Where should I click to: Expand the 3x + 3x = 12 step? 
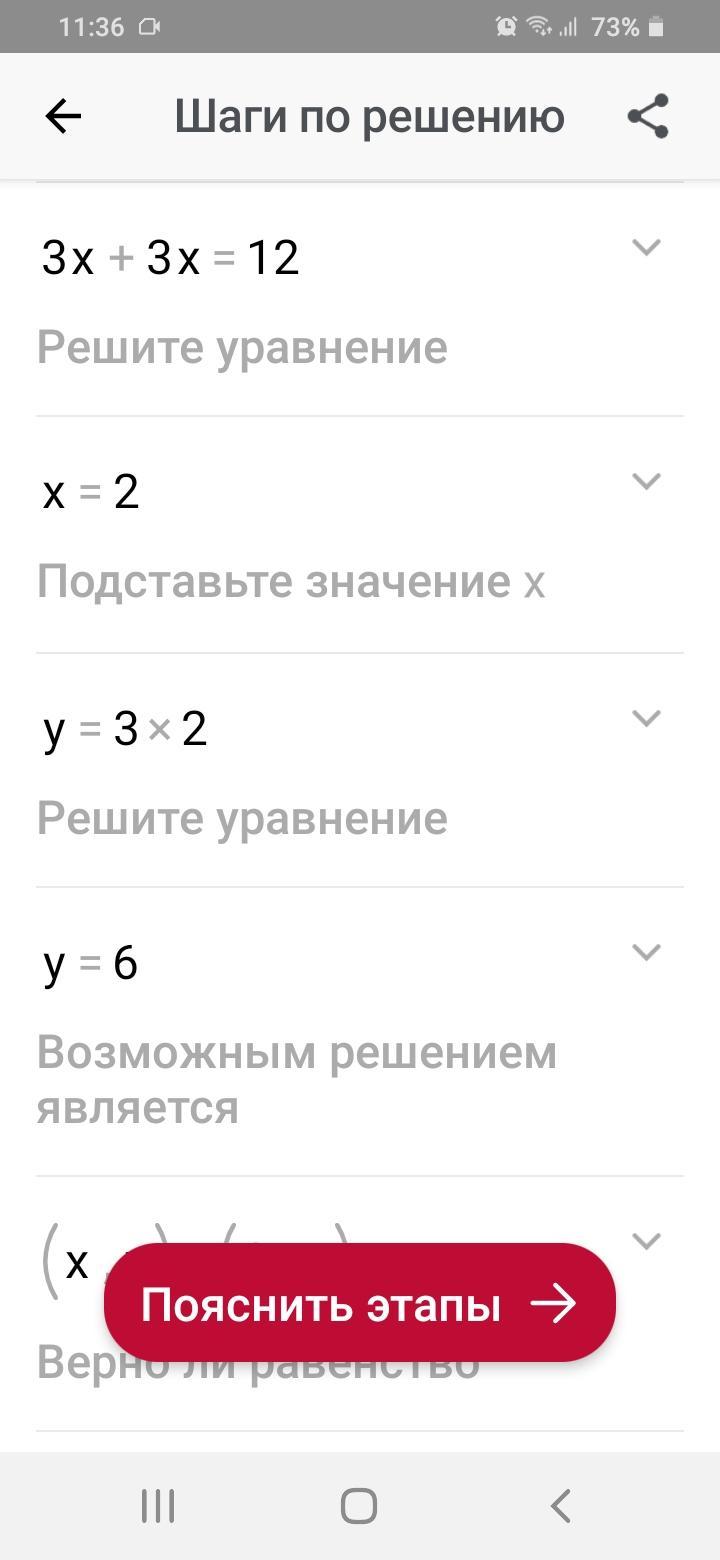(647, 247)
